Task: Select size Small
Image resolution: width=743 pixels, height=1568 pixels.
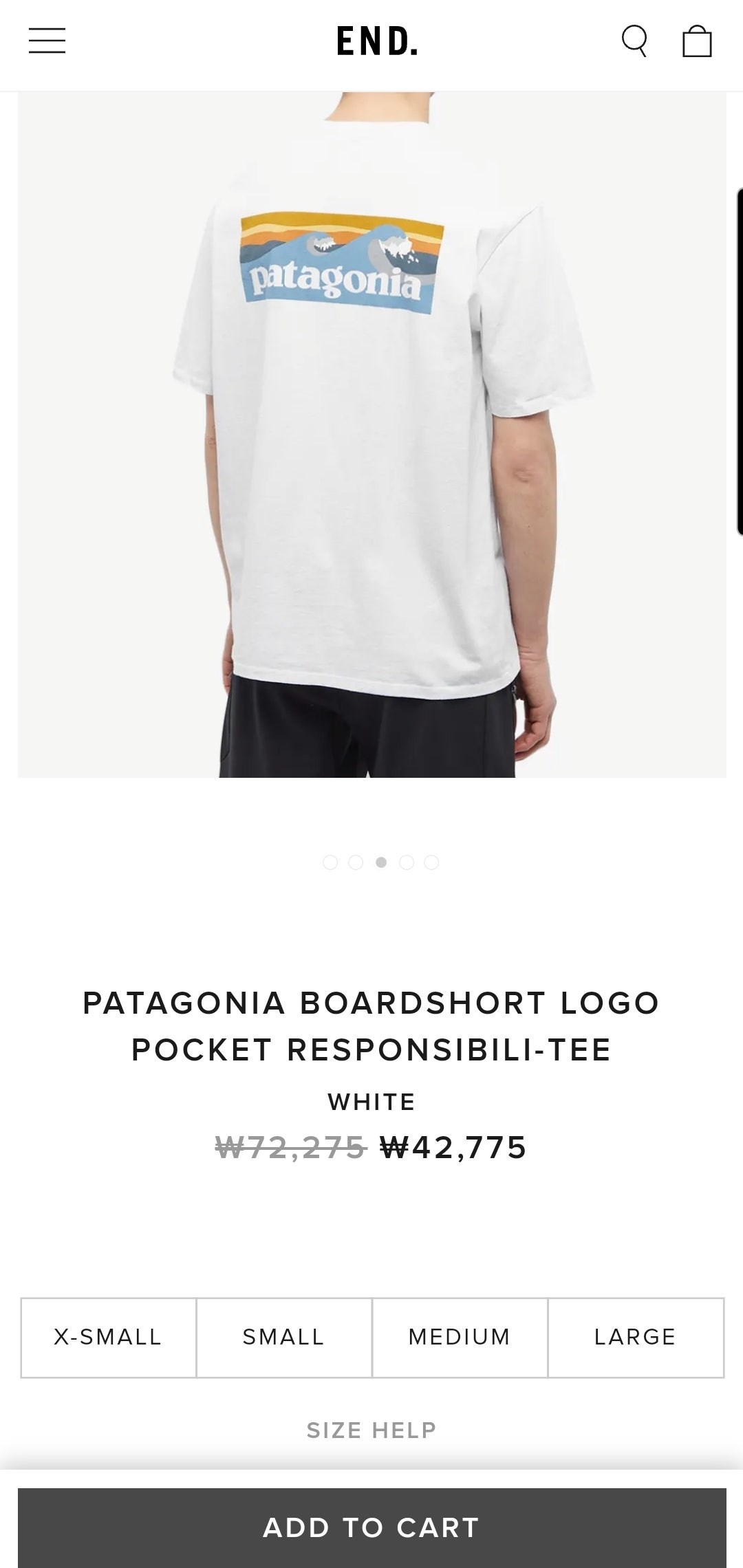Action: (283, 1337)
